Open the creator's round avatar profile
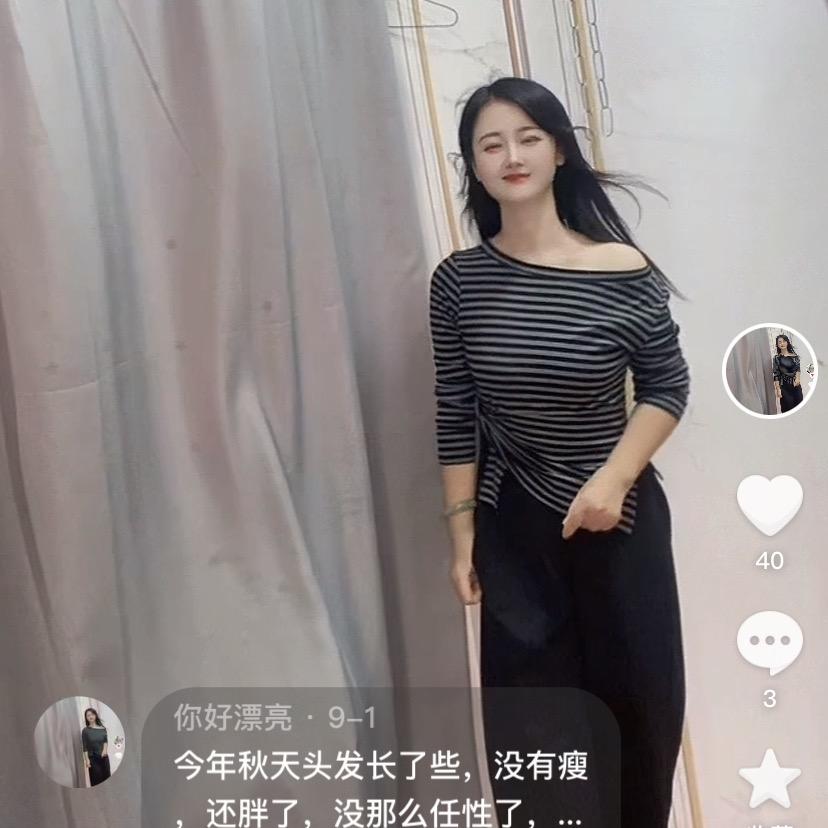Screen dimensions: 828x828 [769, 371]
